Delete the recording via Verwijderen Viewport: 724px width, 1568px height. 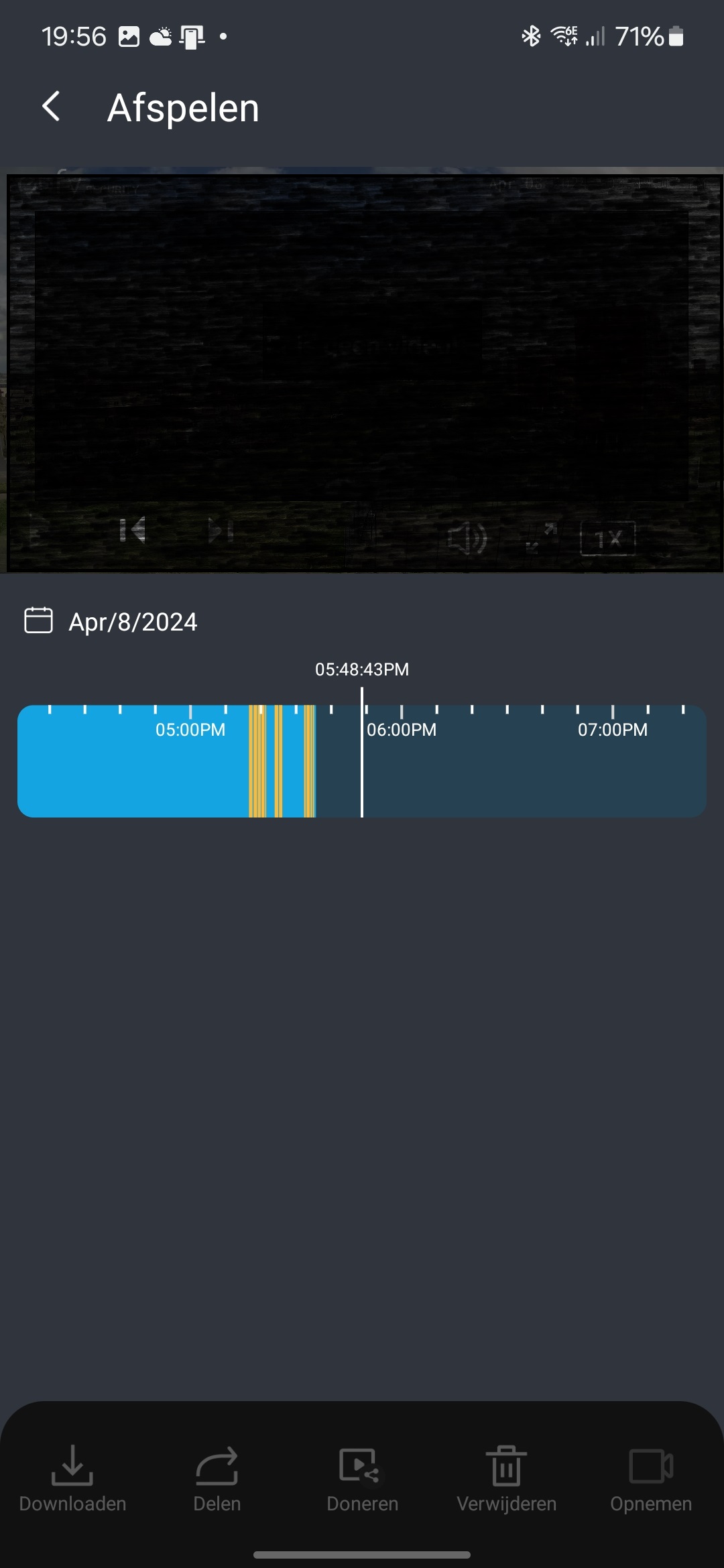coord(507,1479)
